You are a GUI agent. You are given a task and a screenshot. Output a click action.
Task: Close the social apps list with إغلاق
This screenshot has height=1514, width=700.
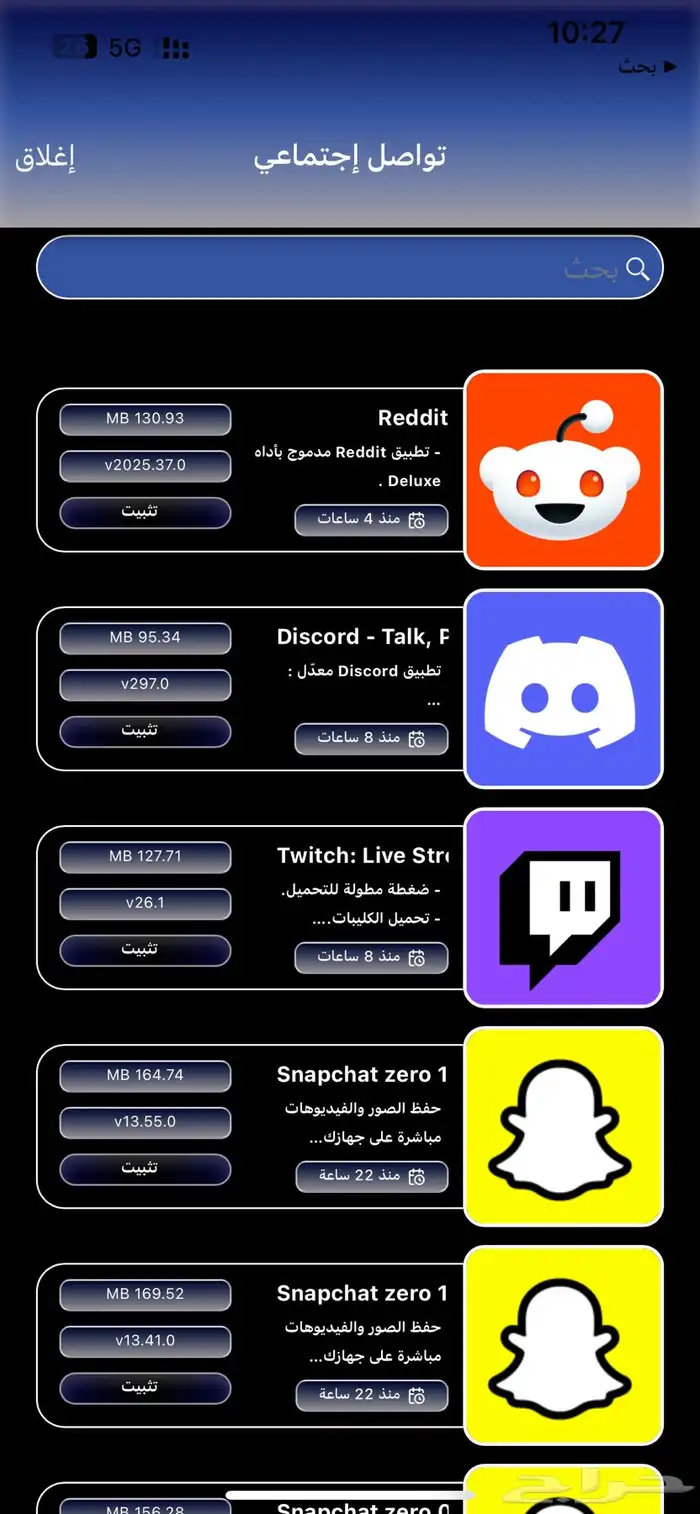(46, 157)
